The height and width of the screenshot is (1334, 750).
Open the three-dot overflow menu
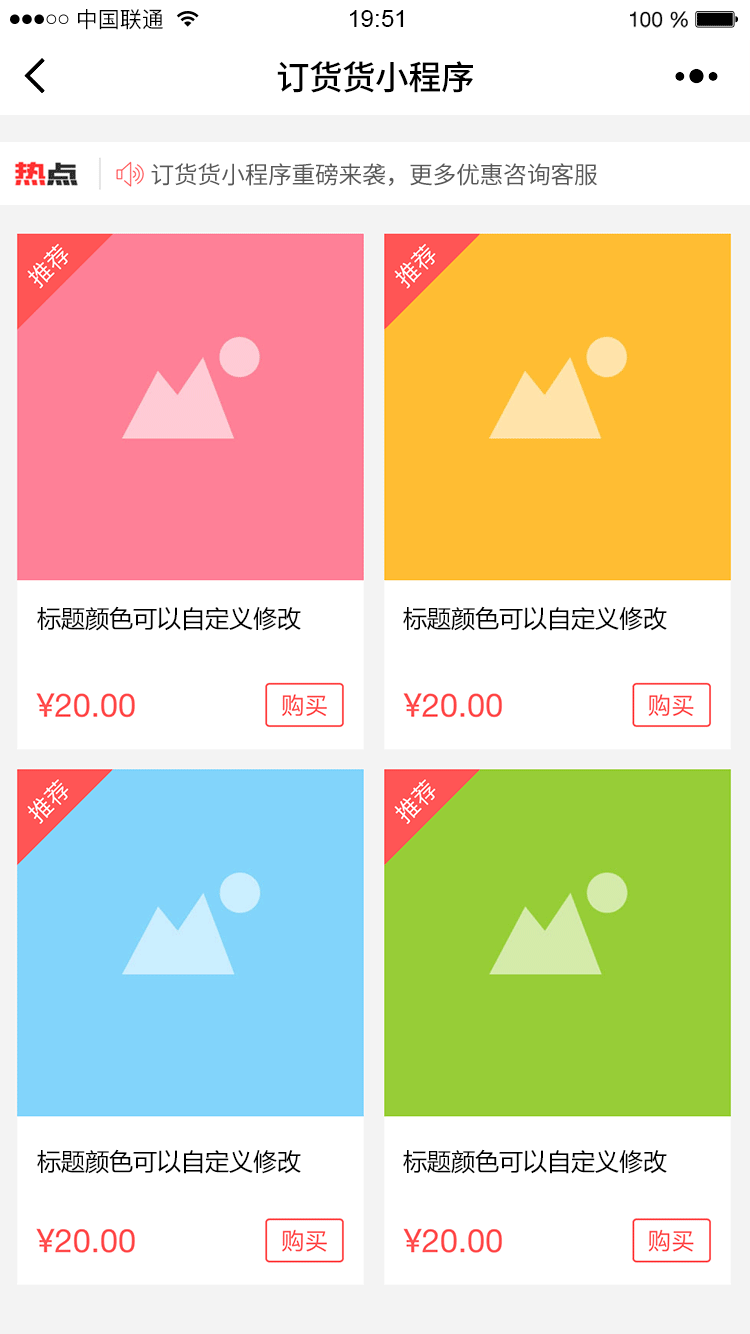696,77
